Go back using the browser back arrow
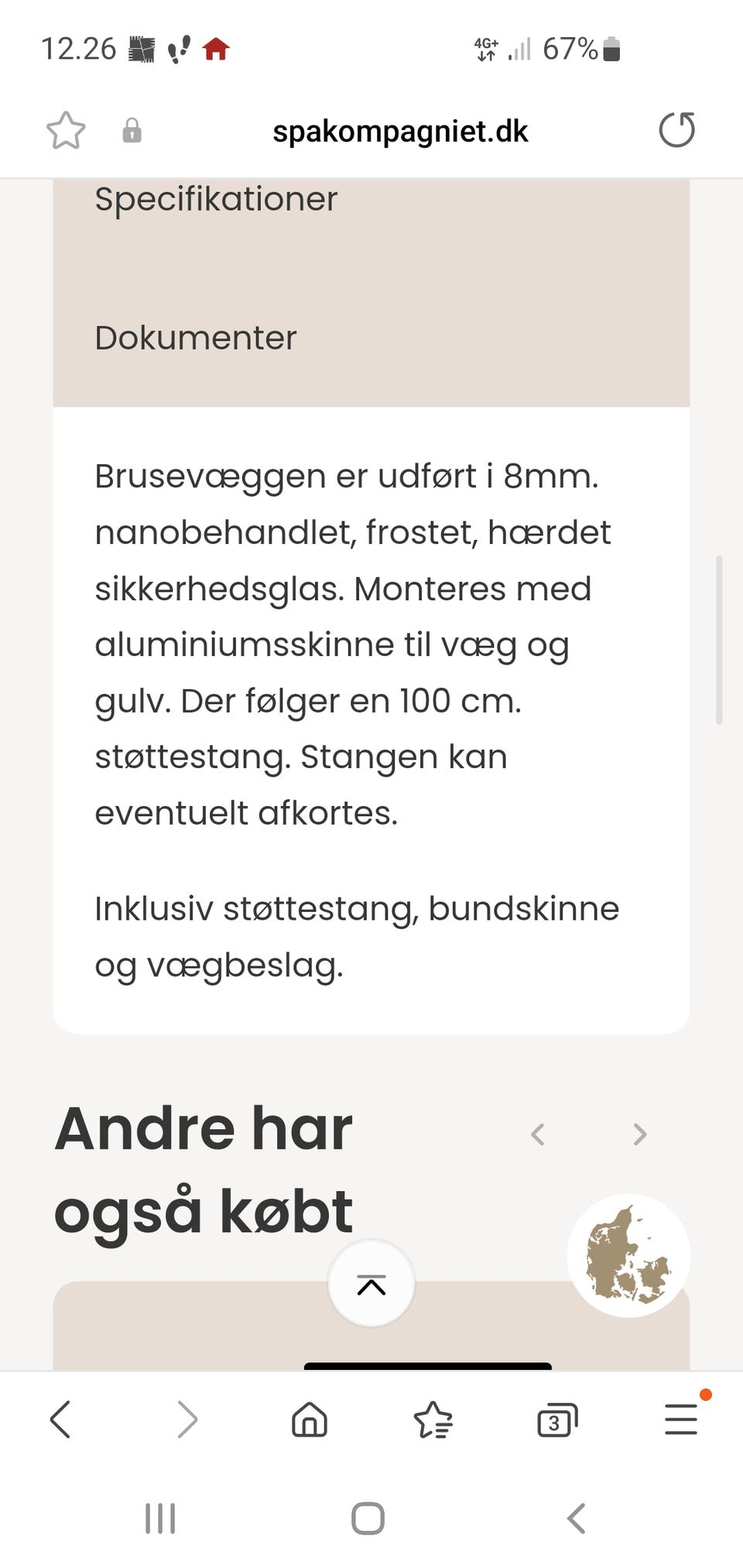Viewport: 743px width, 1568px height. coord(62,1419)
